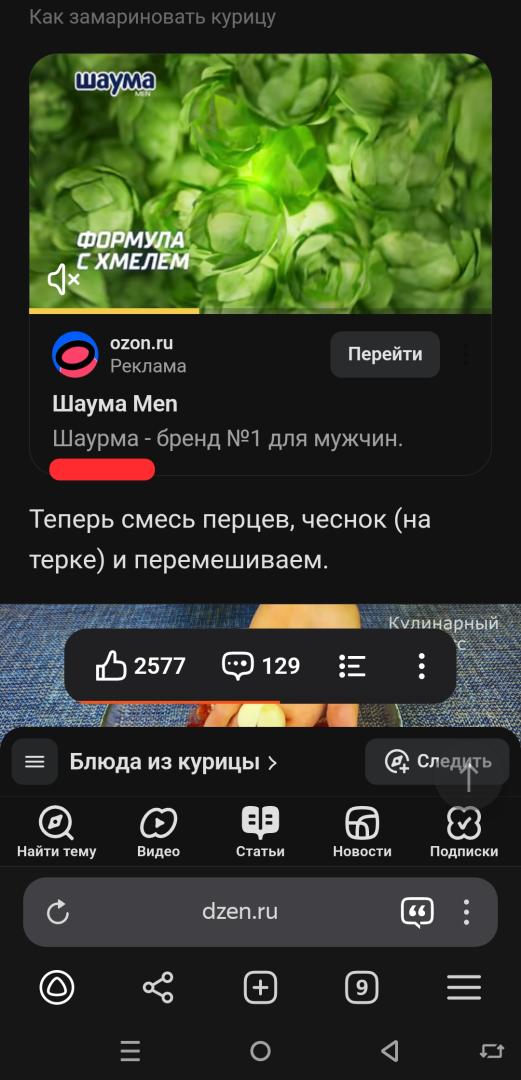Screen dimensions: 521x1080
Task: Unmute the Шаума ad video
Action: 63,279
